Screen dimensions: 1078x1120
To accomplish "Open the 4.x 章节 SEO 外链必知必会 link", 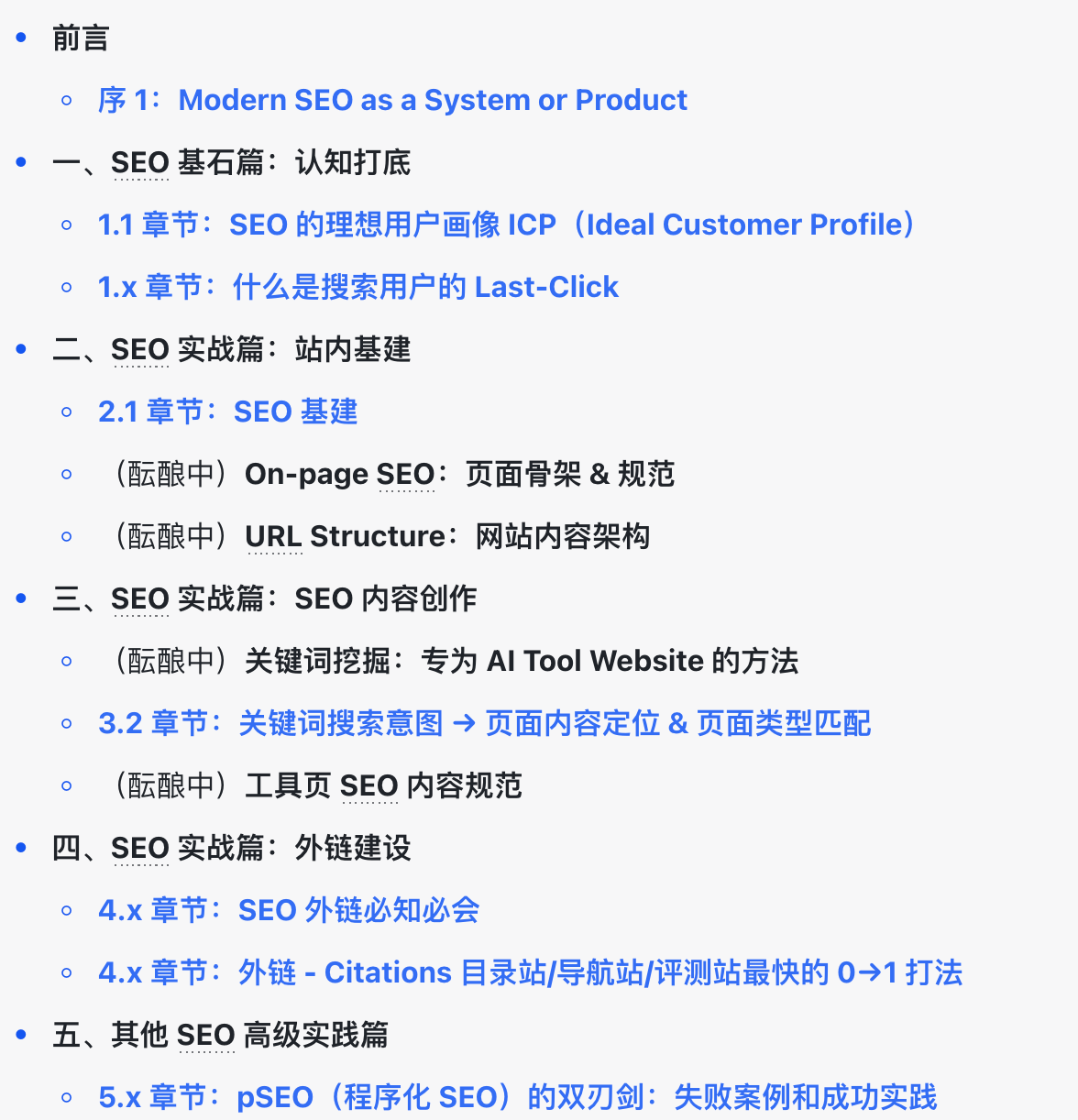I will 289,910.
